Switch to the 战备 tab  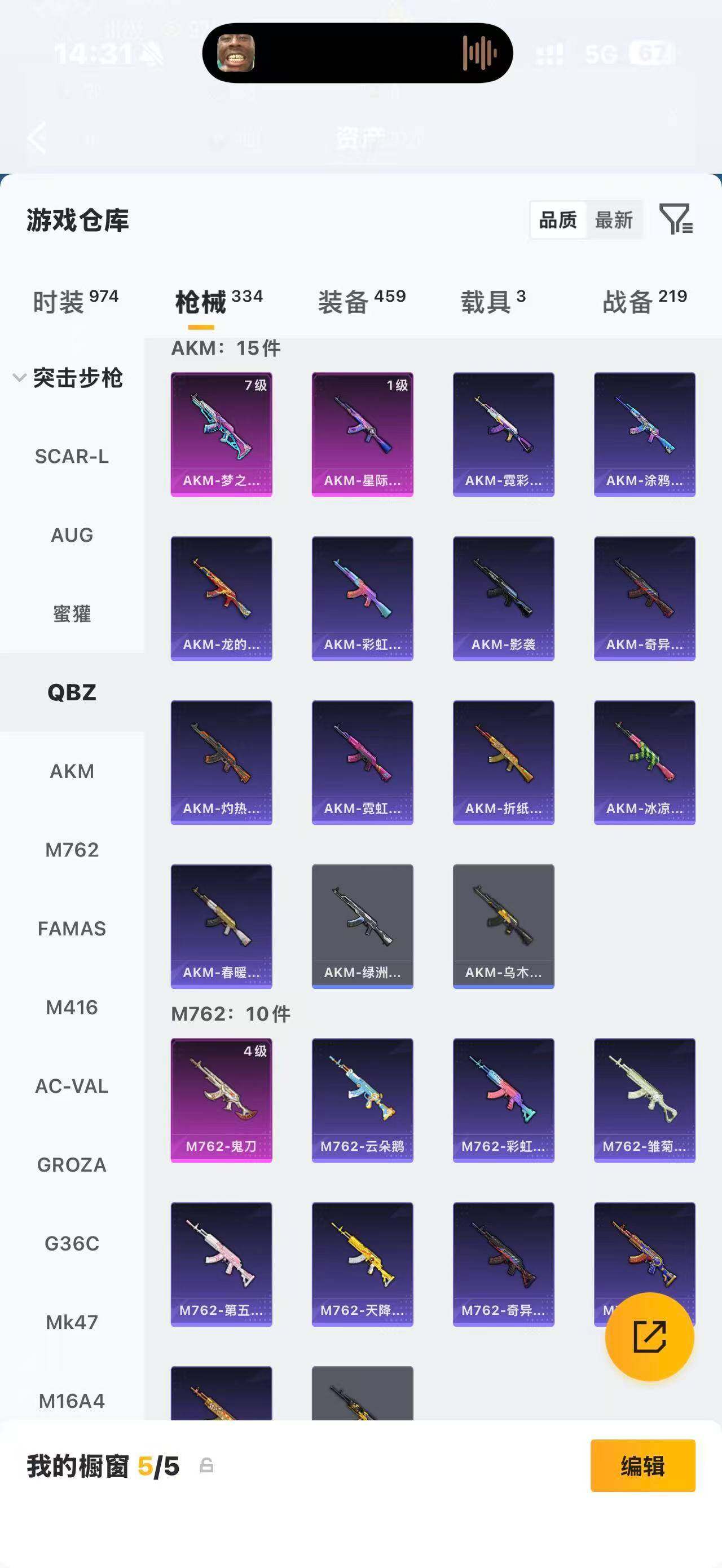click(x=645, y=301)
